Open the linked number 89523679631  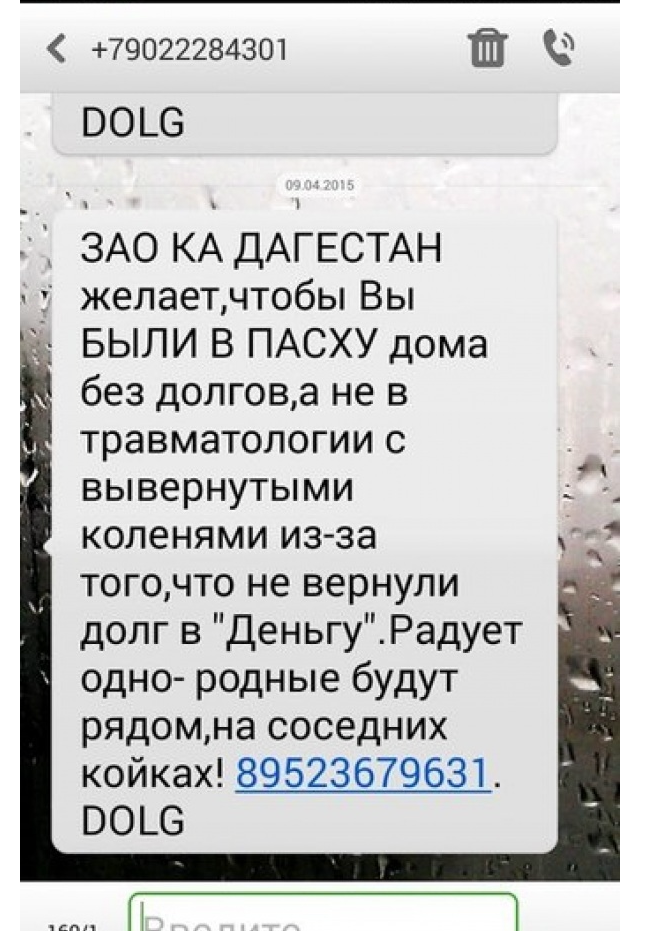[x=364, y=774]
